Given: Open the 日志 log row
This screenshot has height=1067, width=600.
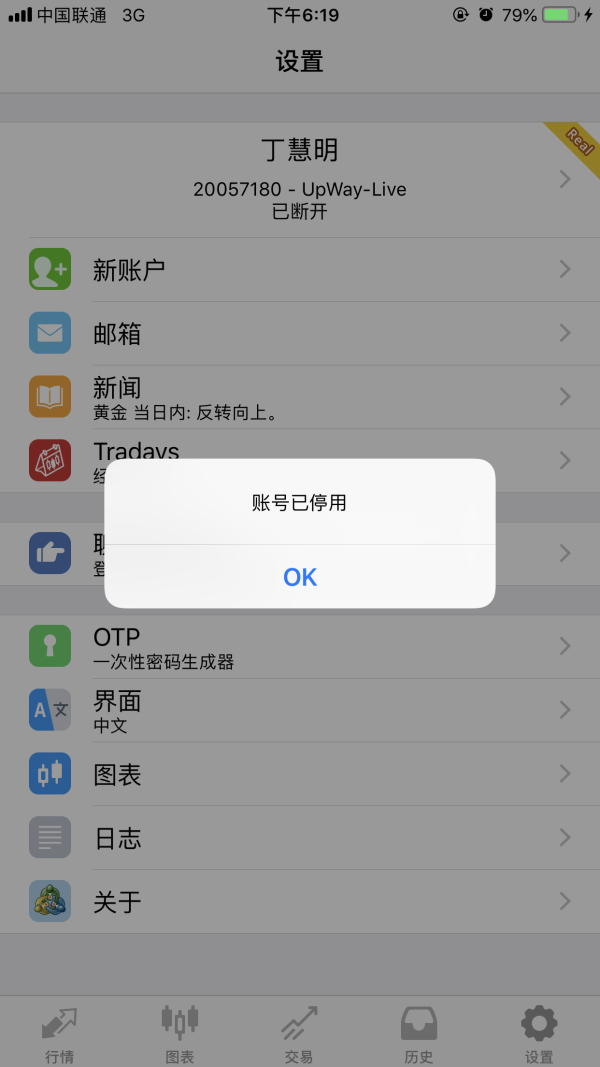Looking at the screenshot, I should point(300,838).
